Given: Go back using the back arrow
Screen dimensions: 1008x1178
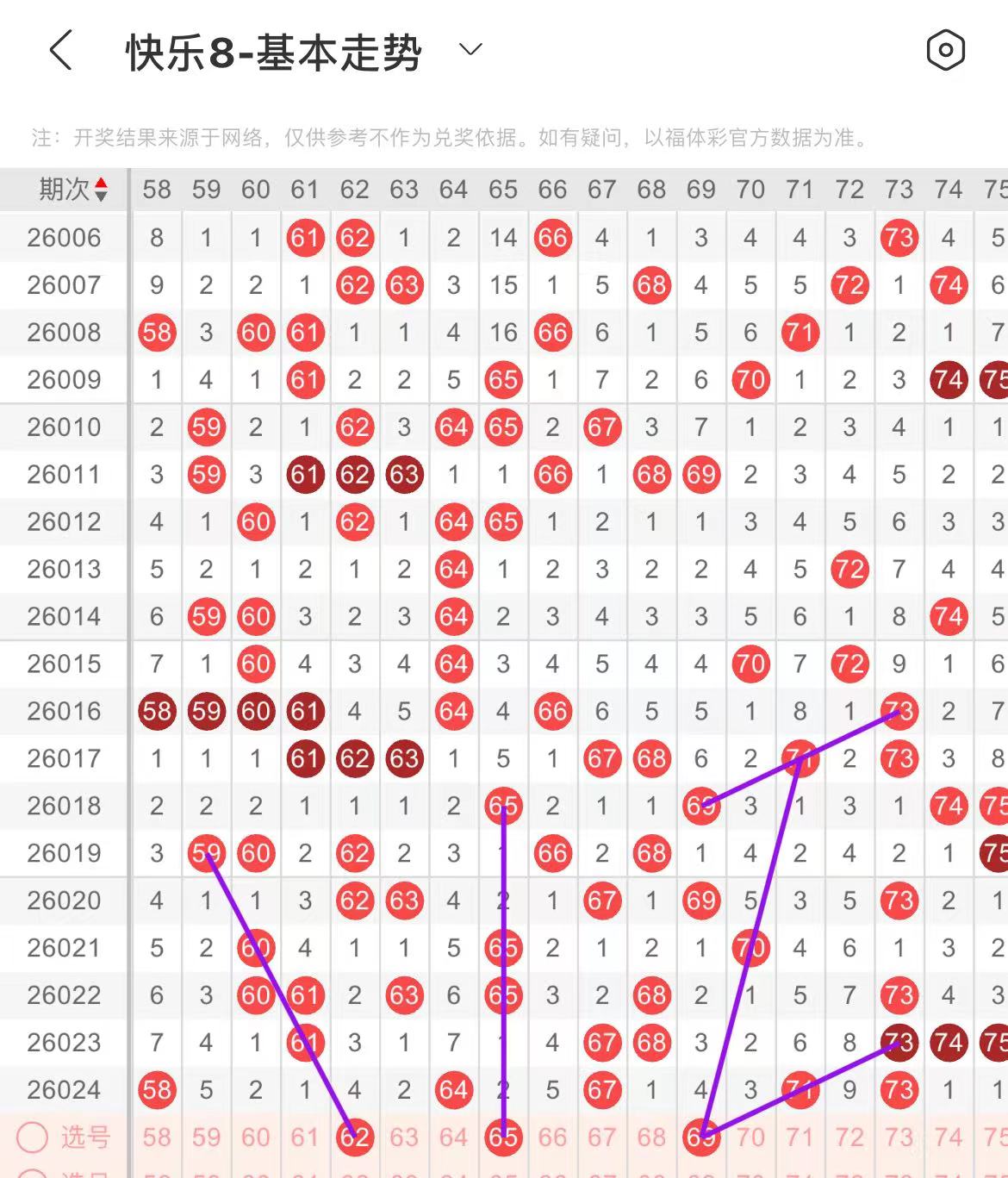Looking at the screenshot, I should (60, 50).
